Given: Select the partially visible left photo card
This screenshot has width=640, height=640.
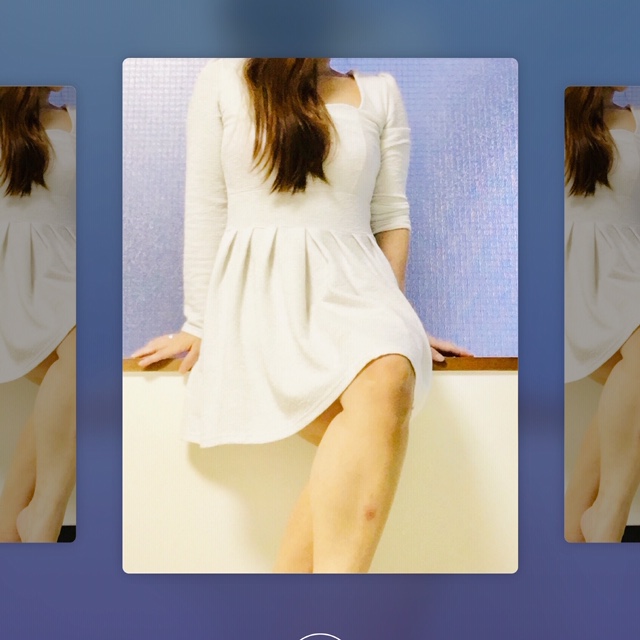Looking at the screenshot, I should pos(38,314).
